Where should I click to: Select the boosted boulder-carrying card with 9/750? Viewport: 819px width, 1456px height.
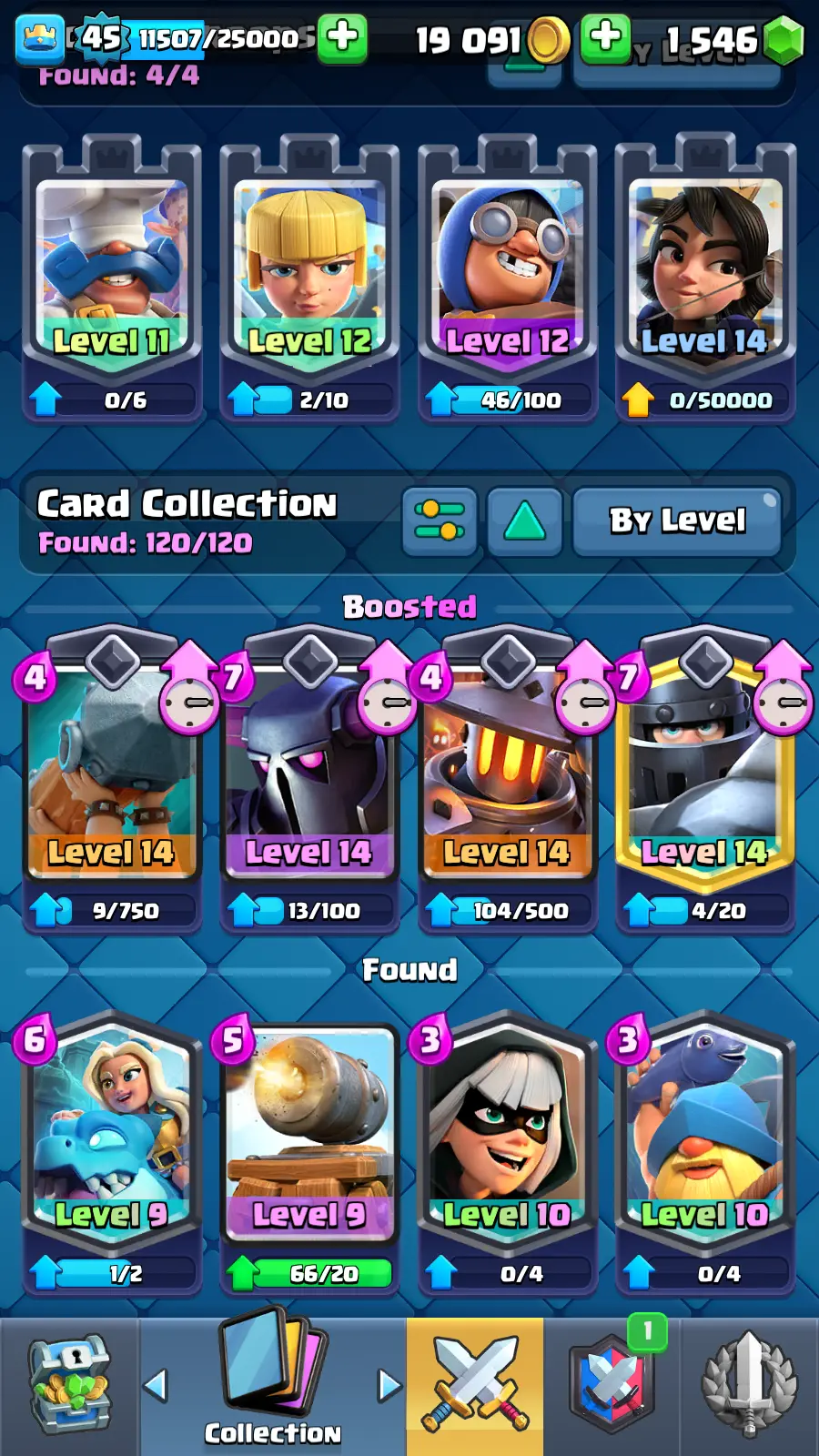click(112, 773)
